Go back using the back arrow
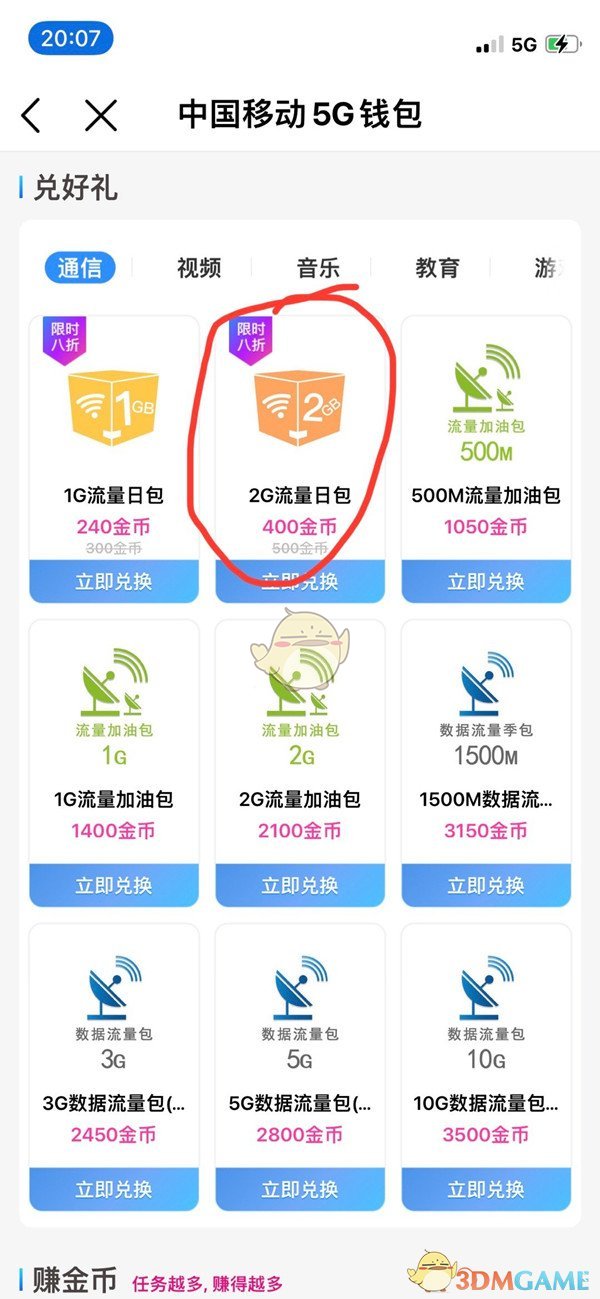Image resolution: width=600 pixels, height=1299 pixels. [32, 116]
